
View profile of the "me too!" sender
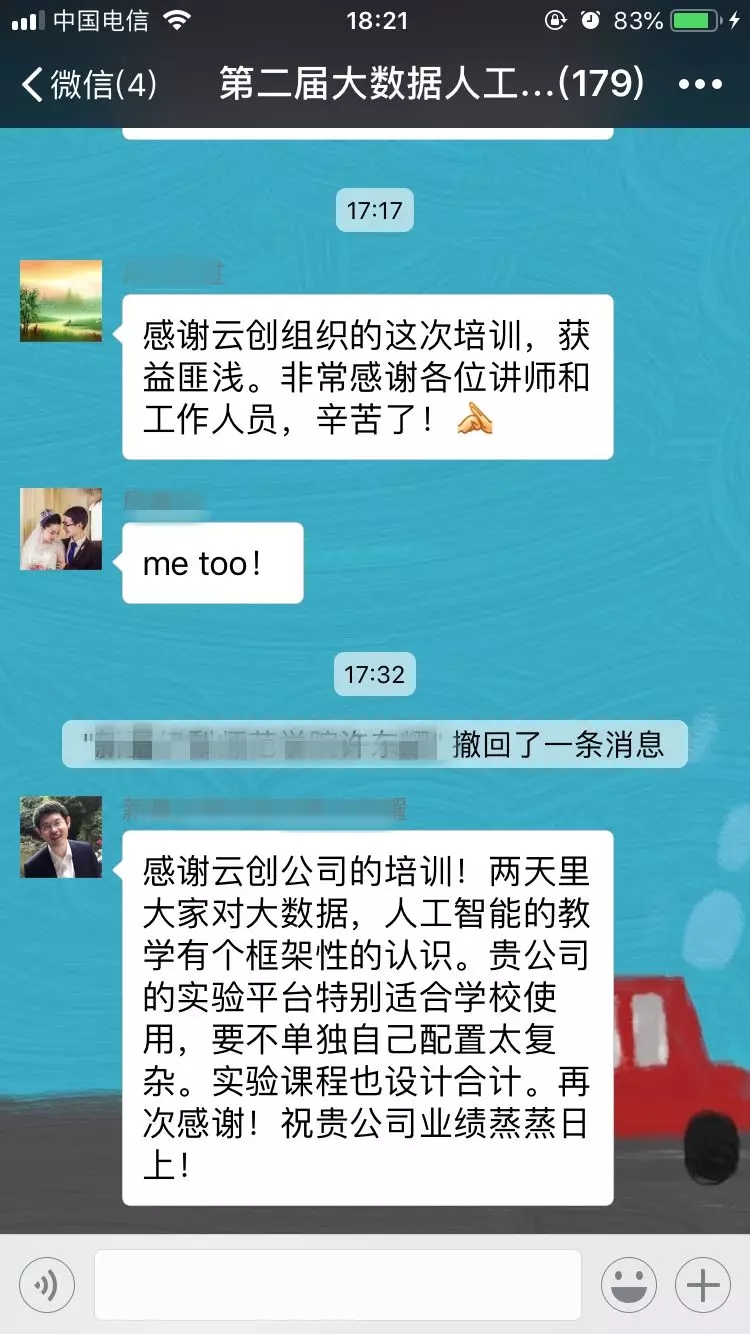pyautogui.click(x=61, y=529)
